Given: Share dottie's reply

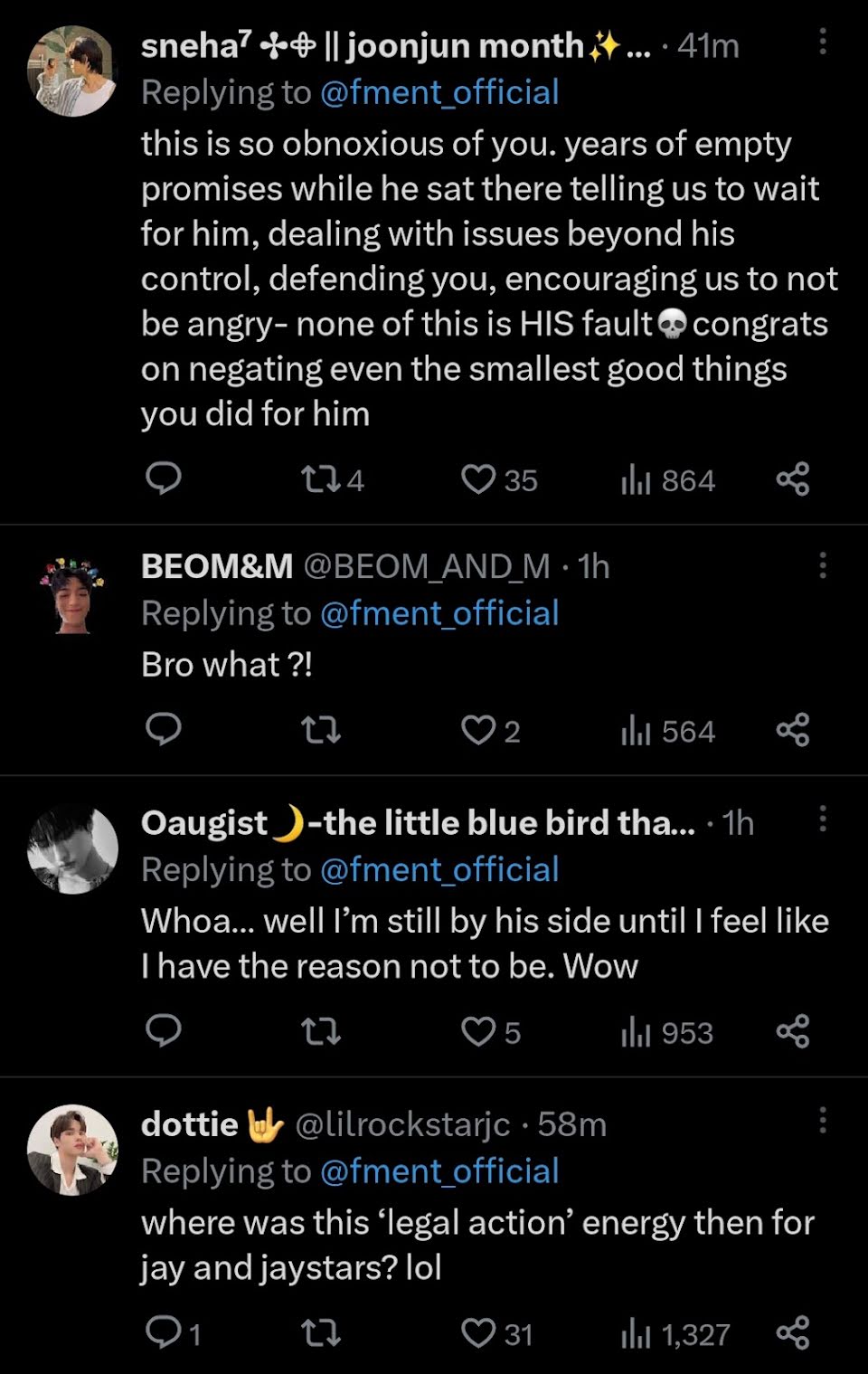Looking at the screenshot, I should [x=792, y=1333].
